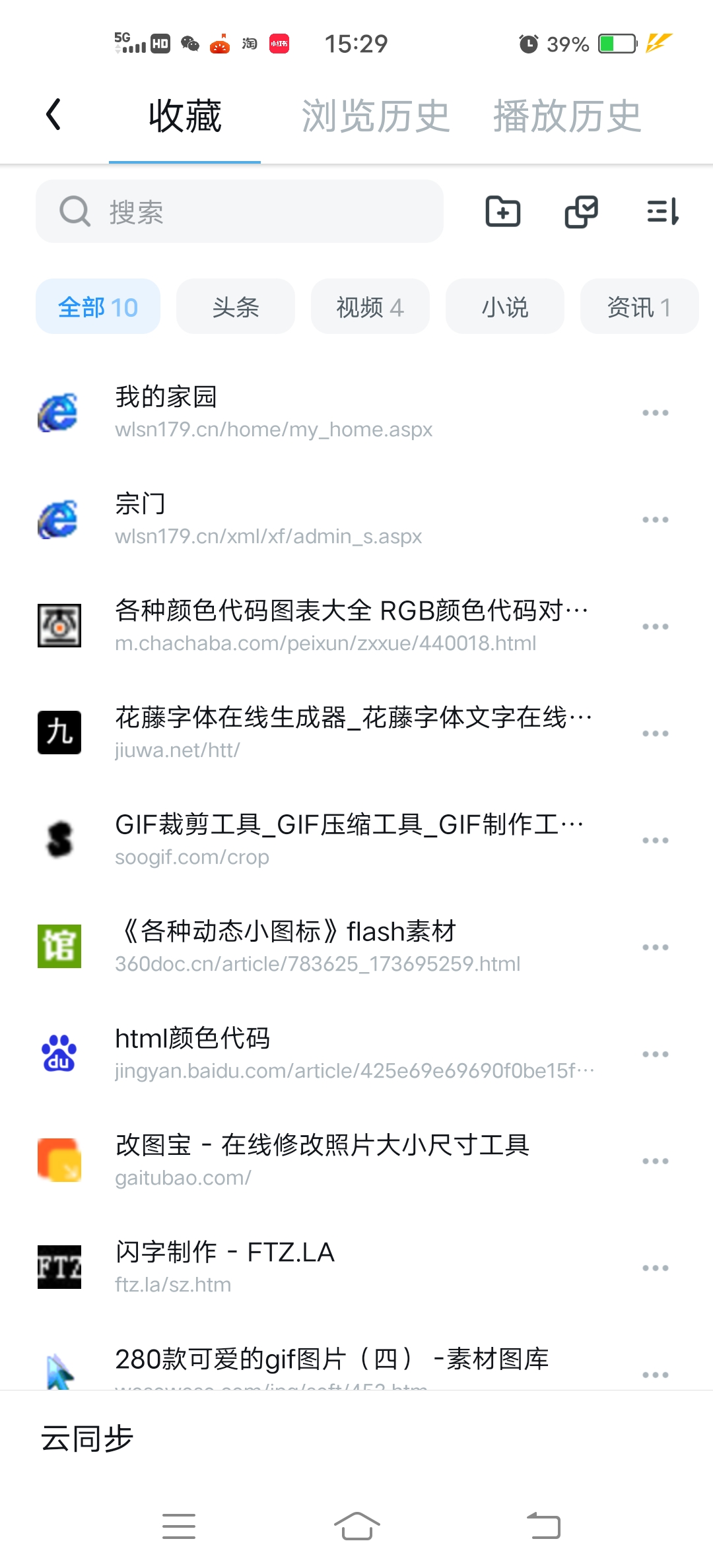Tap the back arrow at top left
This screenshot has width=713, height=1568.
coord(53,112)
